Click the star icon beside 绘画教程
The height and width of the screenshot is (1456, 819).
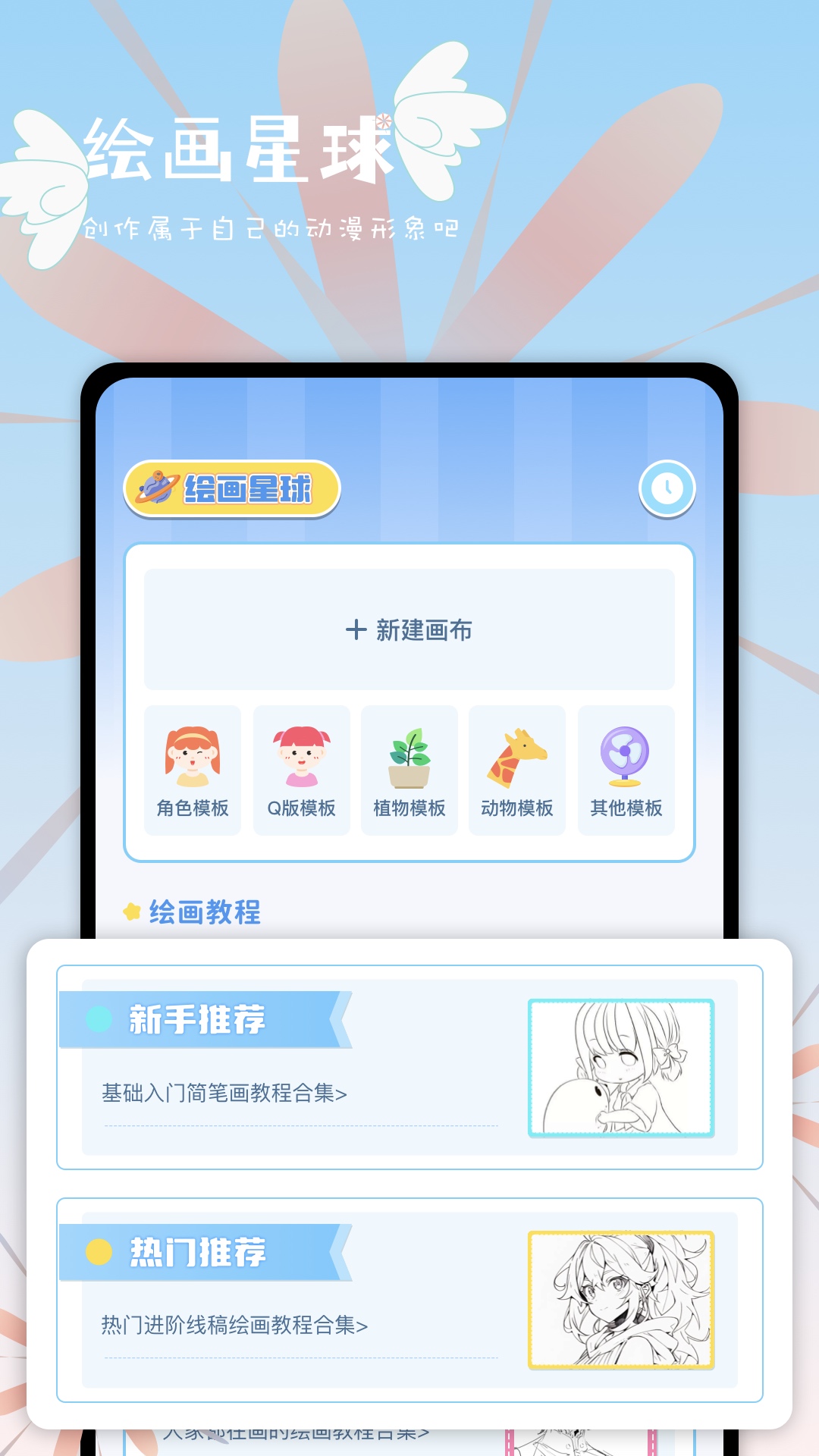133,910
